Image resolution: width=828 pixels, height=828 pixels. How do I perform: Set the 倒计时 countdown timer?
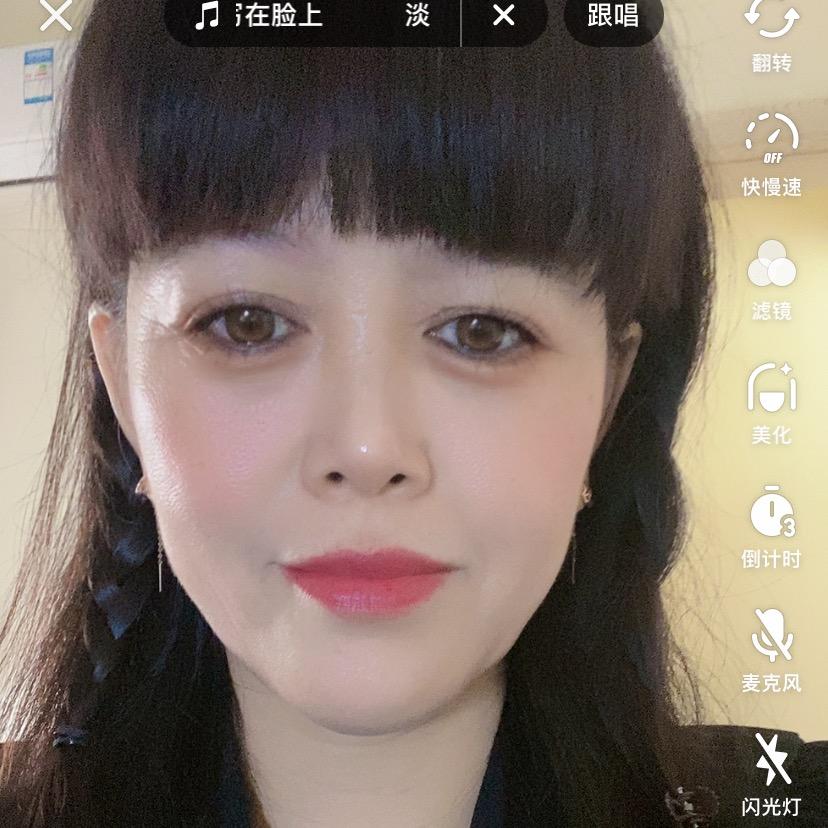[x=771, y=526]
